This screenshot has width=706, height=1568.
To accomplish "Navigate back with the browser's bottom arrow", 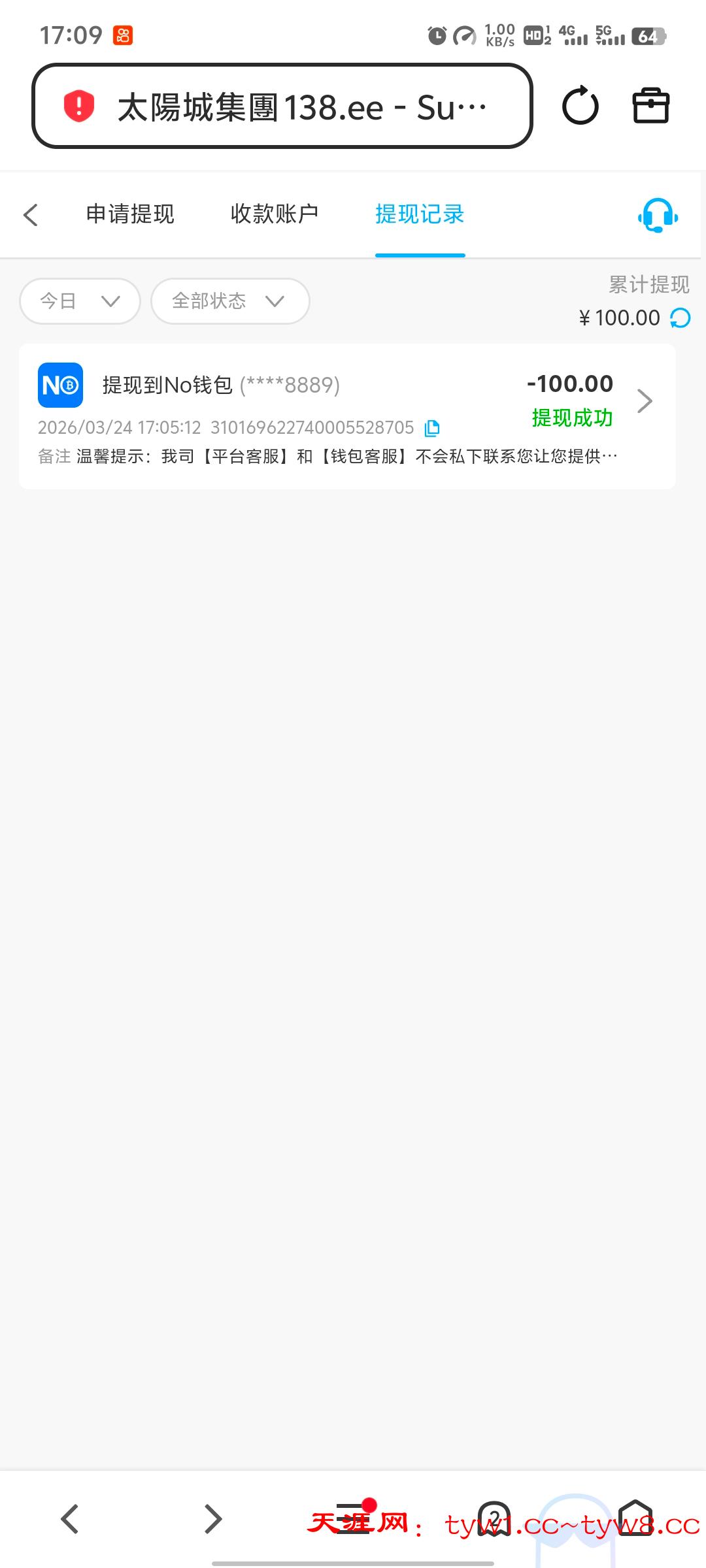I will (70, 1518).
